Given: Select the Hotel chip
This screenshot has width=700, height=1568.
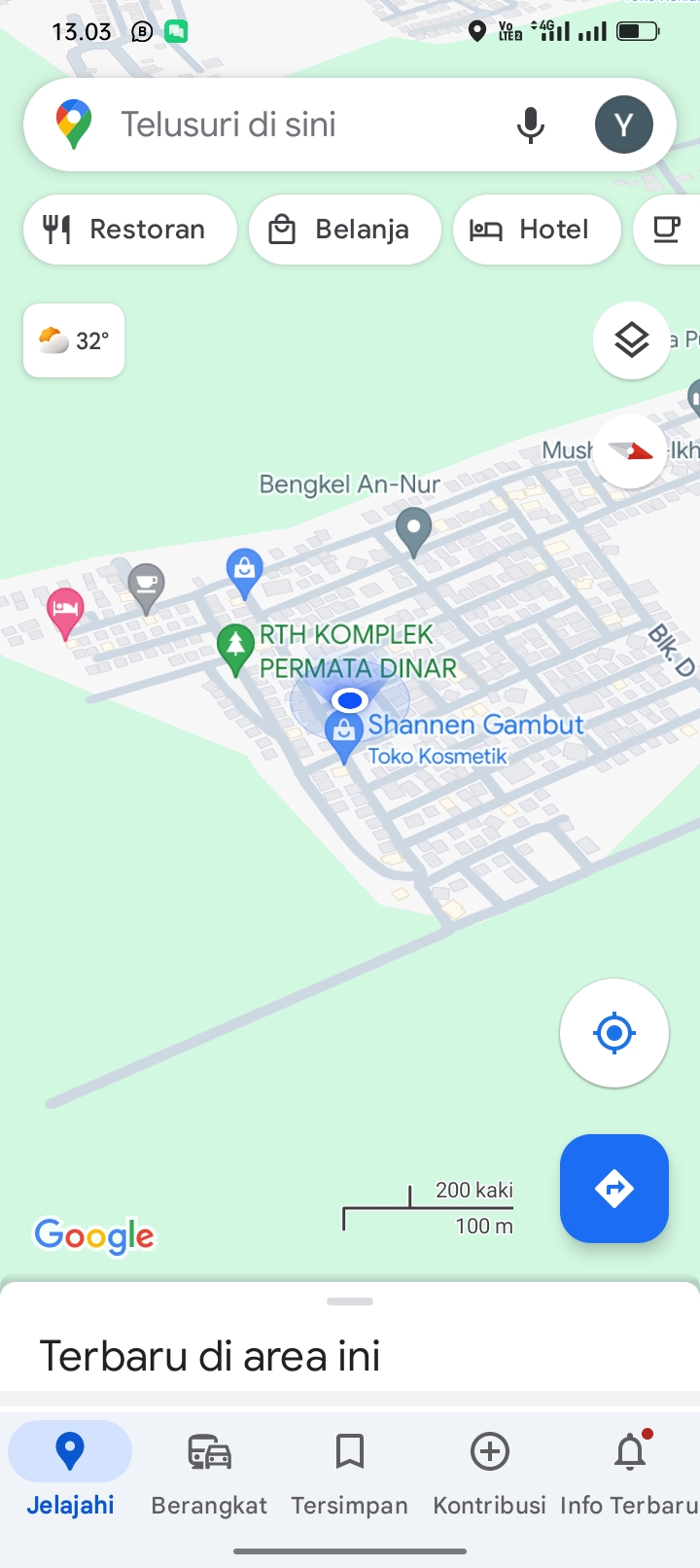Looking at the screenshot, I should [536, 230].
